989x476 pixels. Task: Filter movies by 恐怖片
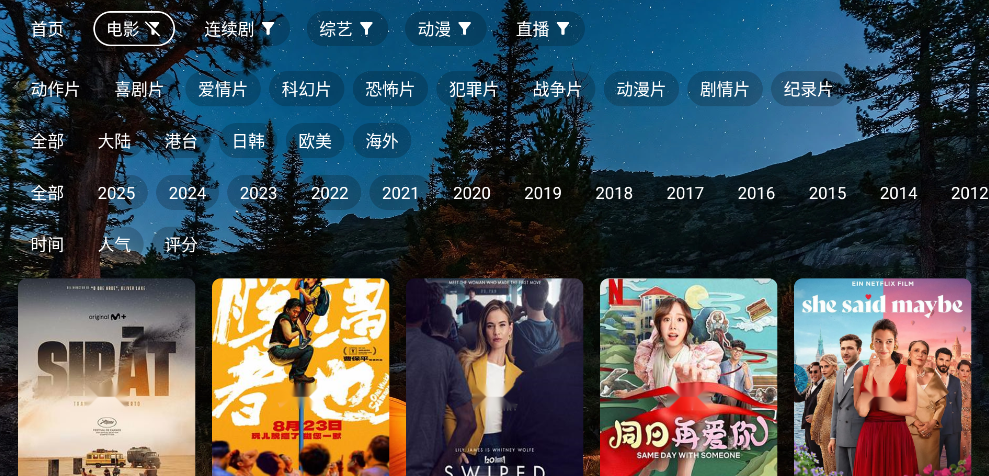tap(390, 89)
